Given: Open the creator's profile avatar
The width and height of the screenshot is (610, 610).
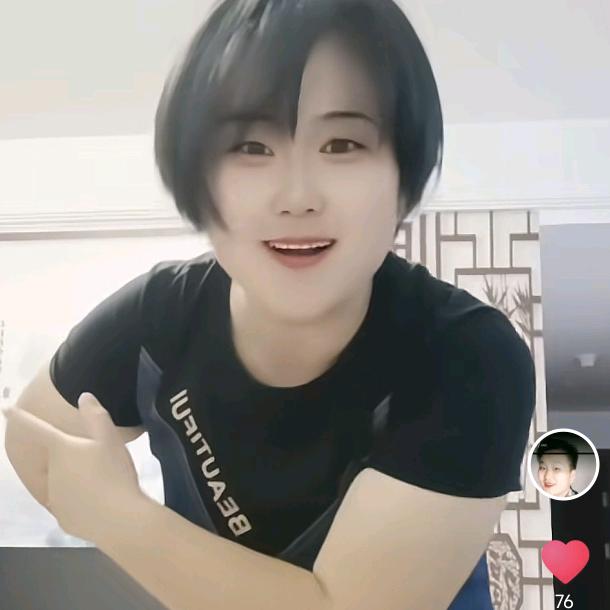Looking at the screenshot, I should coord(562,465).
